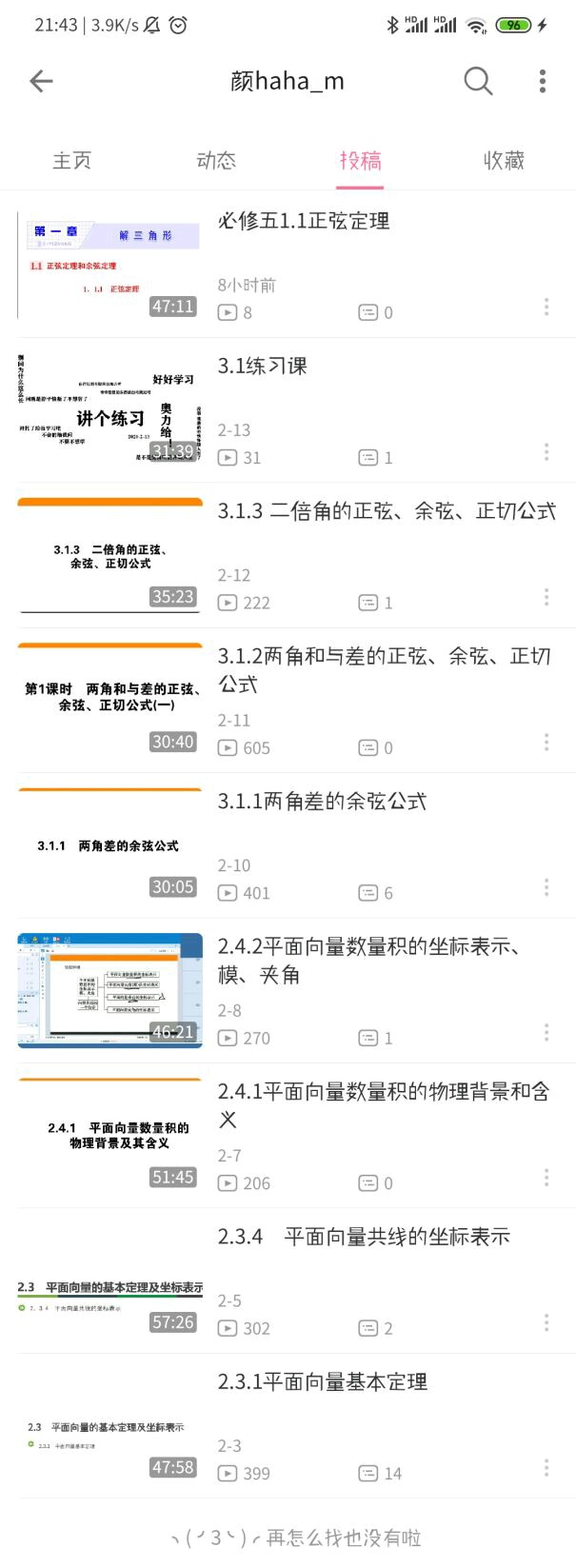Open search on this profile
This screenshot has width=576, height=1568.
tap(478, 82)
